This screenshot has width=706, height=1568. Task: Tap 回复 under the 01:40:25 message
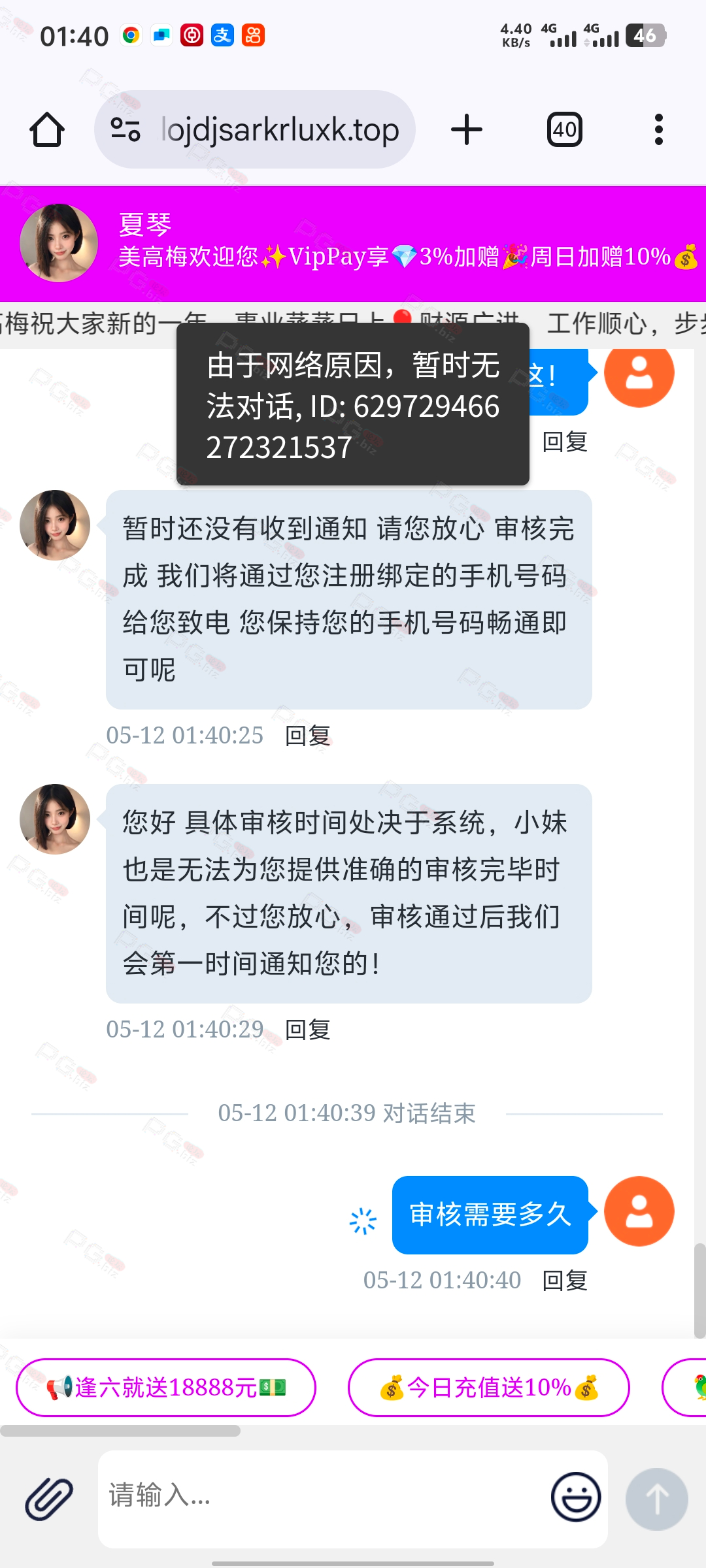point(308,736)
